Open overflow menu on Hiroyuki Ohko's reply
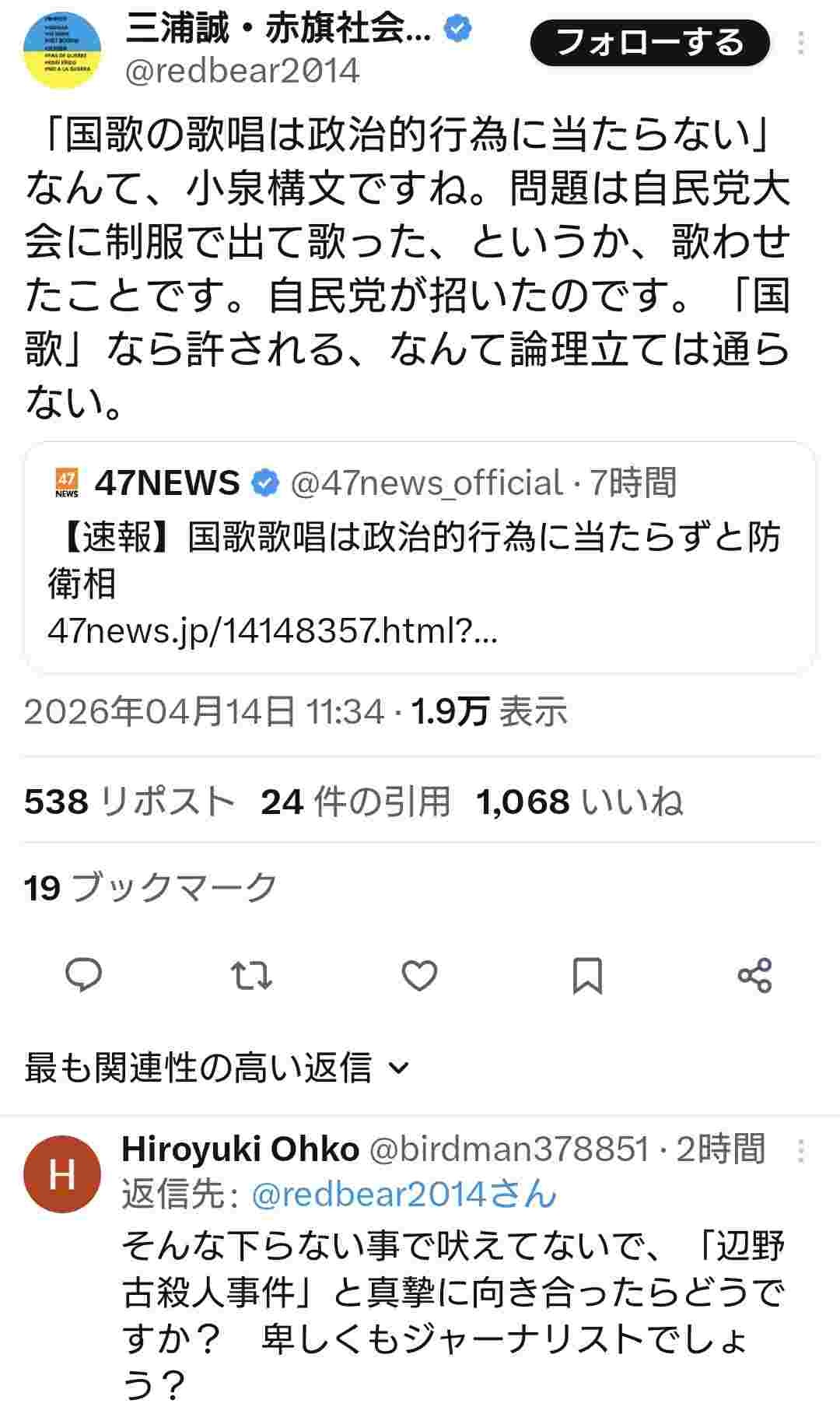Viewport: 840px width, 1421px height. (801, 1150)
